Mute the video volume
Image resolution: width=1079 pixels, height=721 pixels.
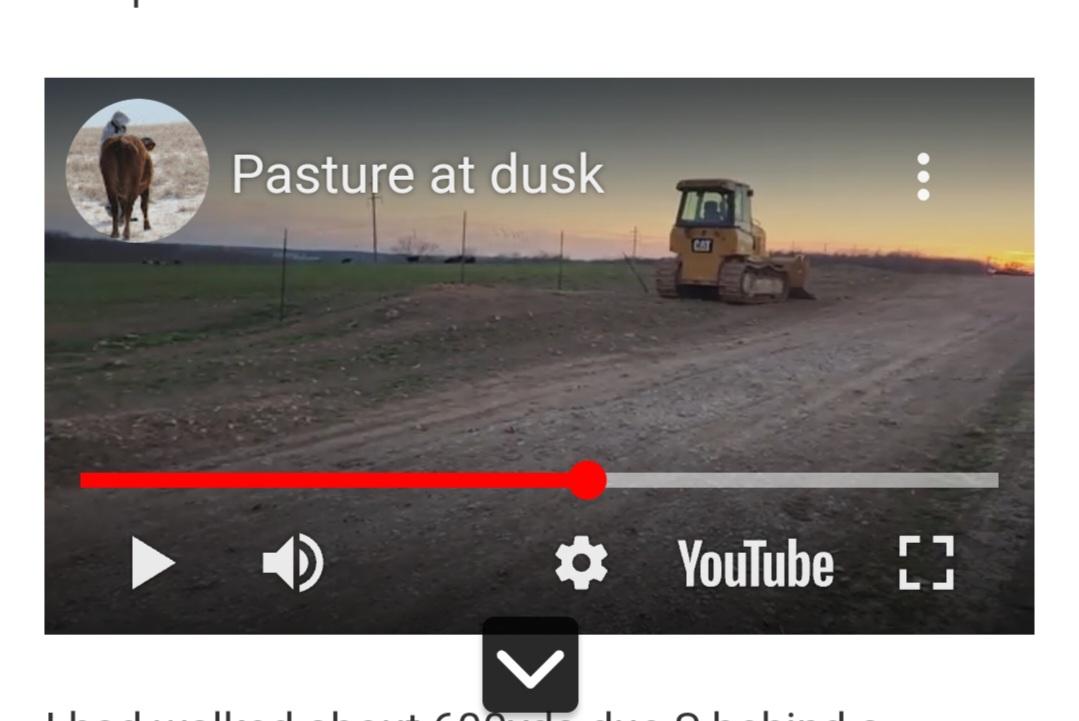click(292, 563)
